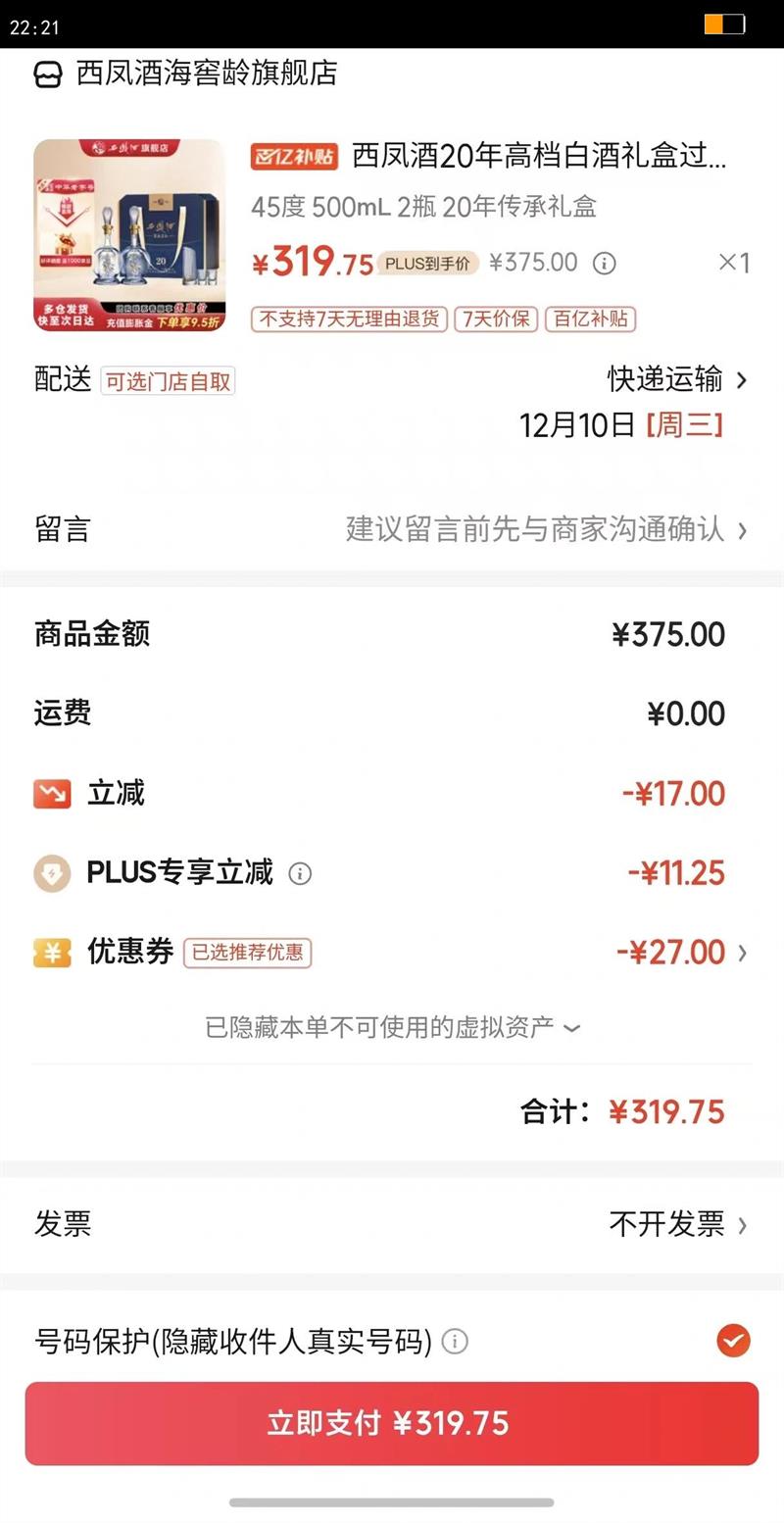Choose 可选门店自取 store pickup option

point(168,381)
